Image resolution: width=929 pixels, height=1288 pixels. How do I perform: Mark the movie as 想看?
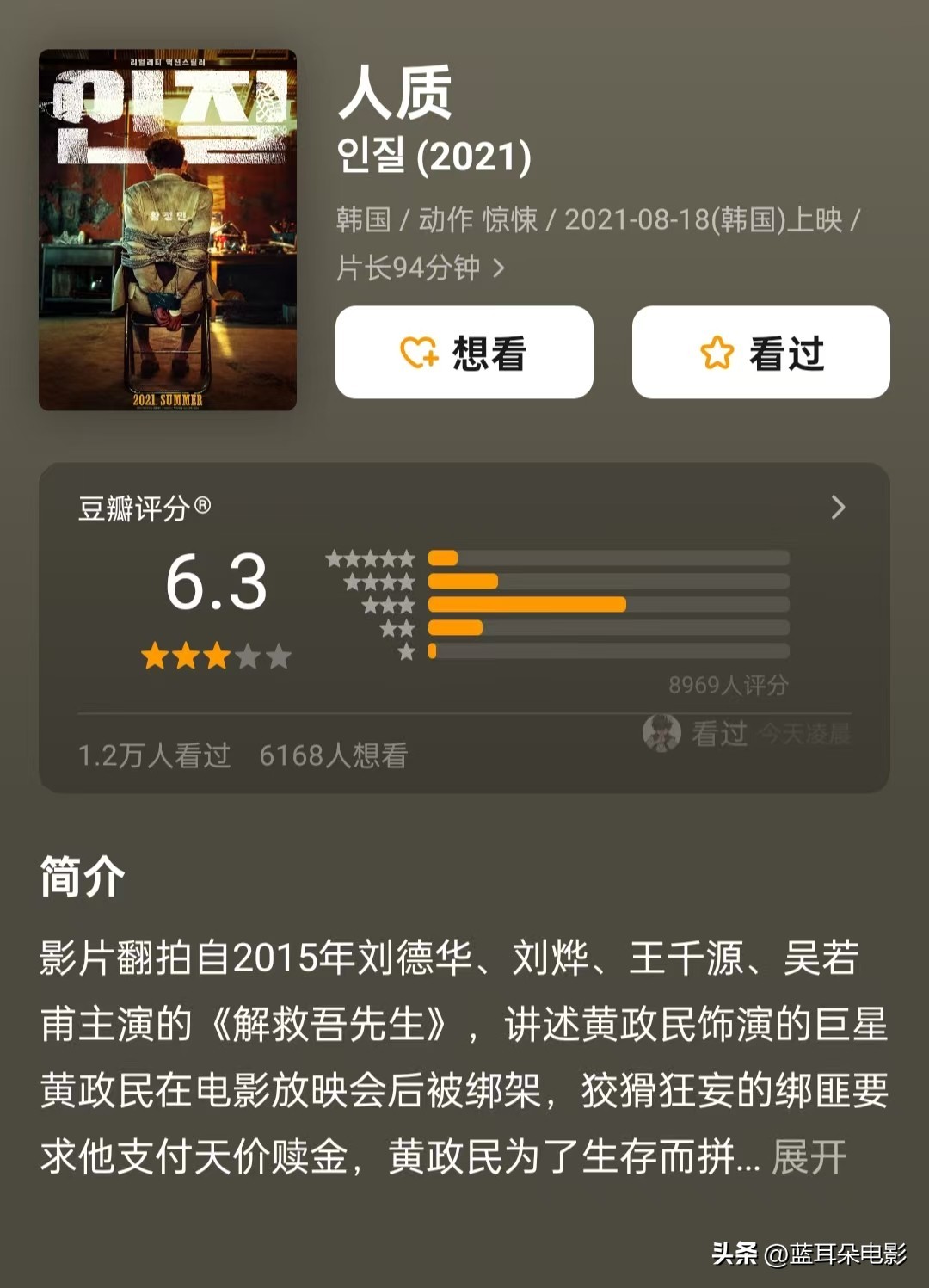tap(464, 353)
